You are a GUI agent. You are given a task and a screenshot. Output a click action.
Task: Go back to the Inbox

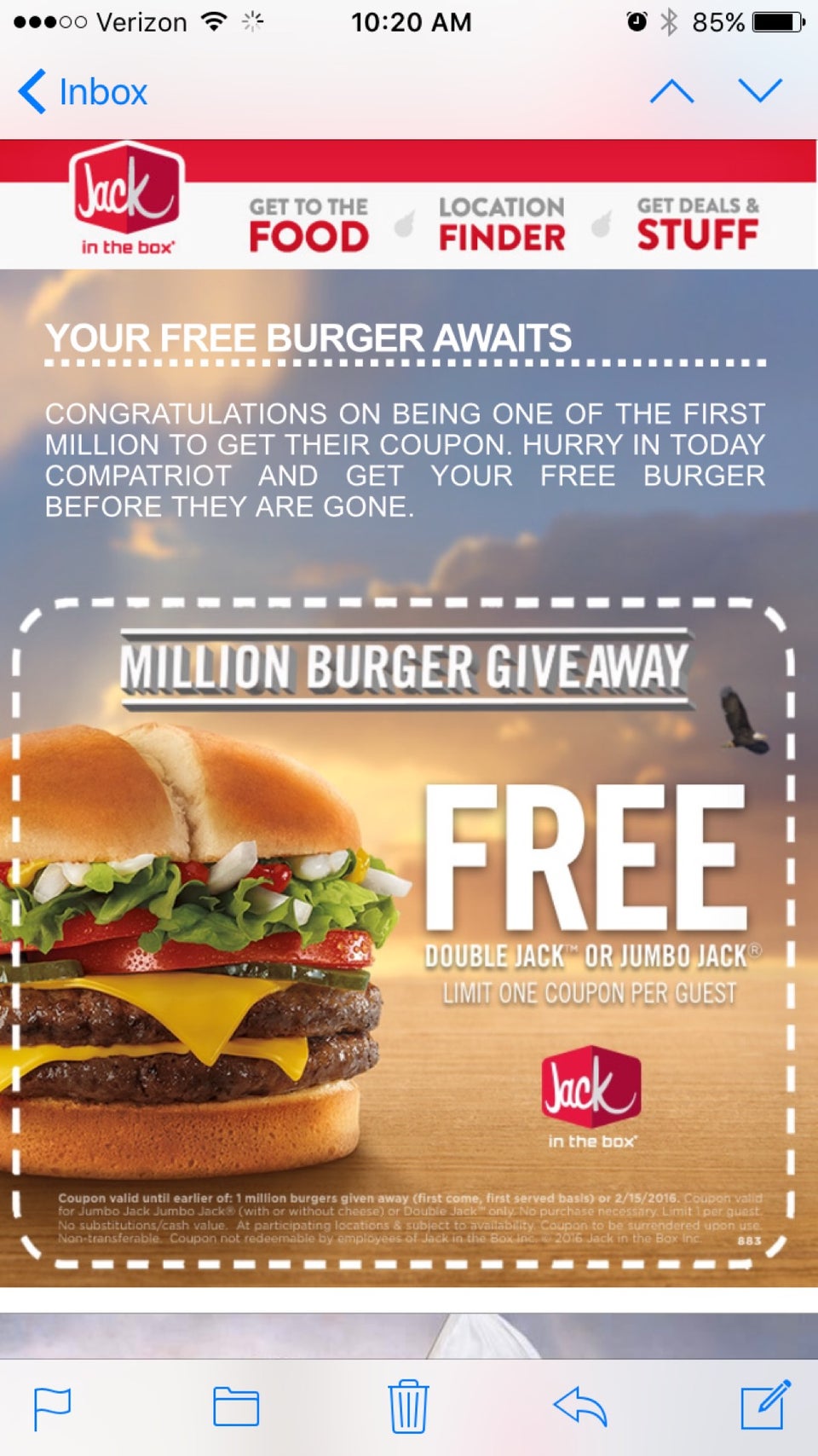coord(84,92)
